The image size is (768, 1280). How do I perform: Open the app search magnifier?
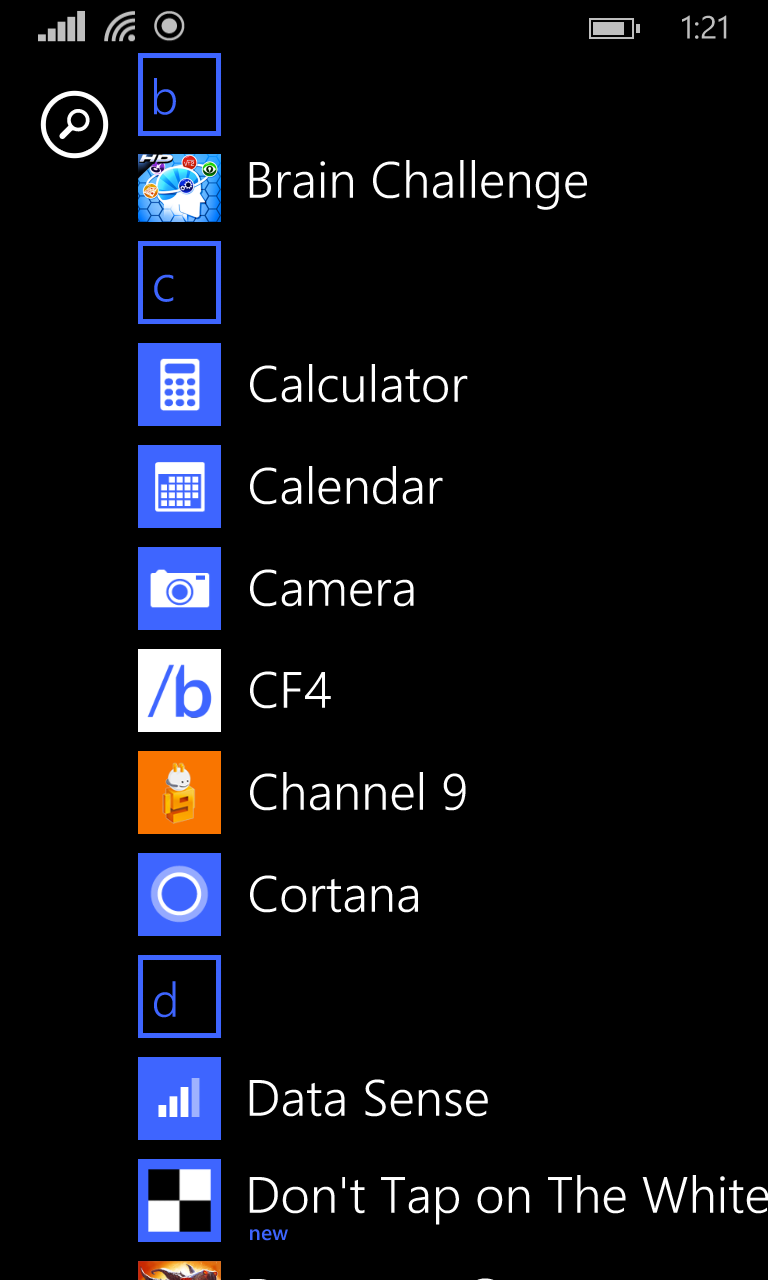tap(74, 124)
